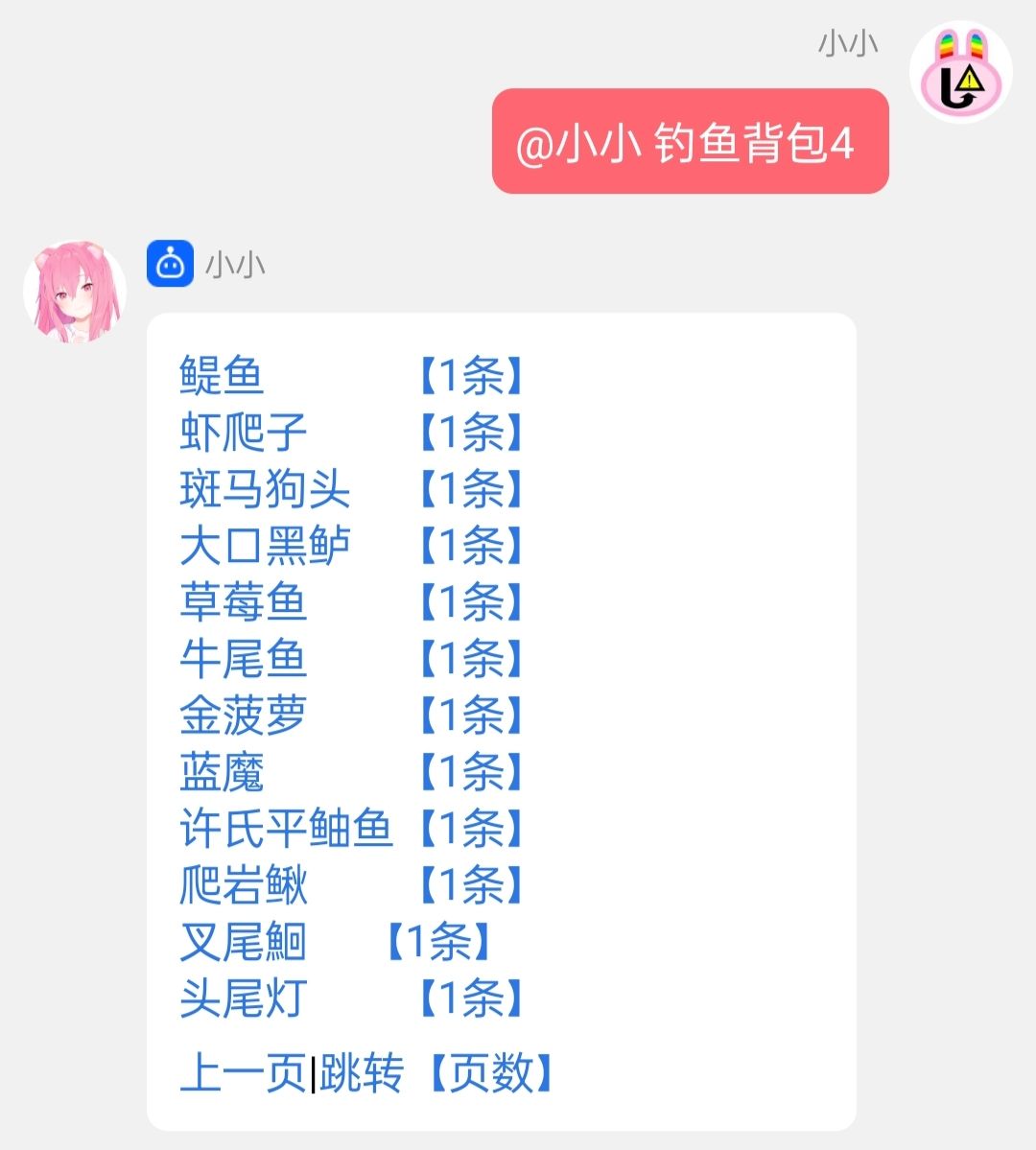Tap the 上一页 link

(x=243, y=1073)
